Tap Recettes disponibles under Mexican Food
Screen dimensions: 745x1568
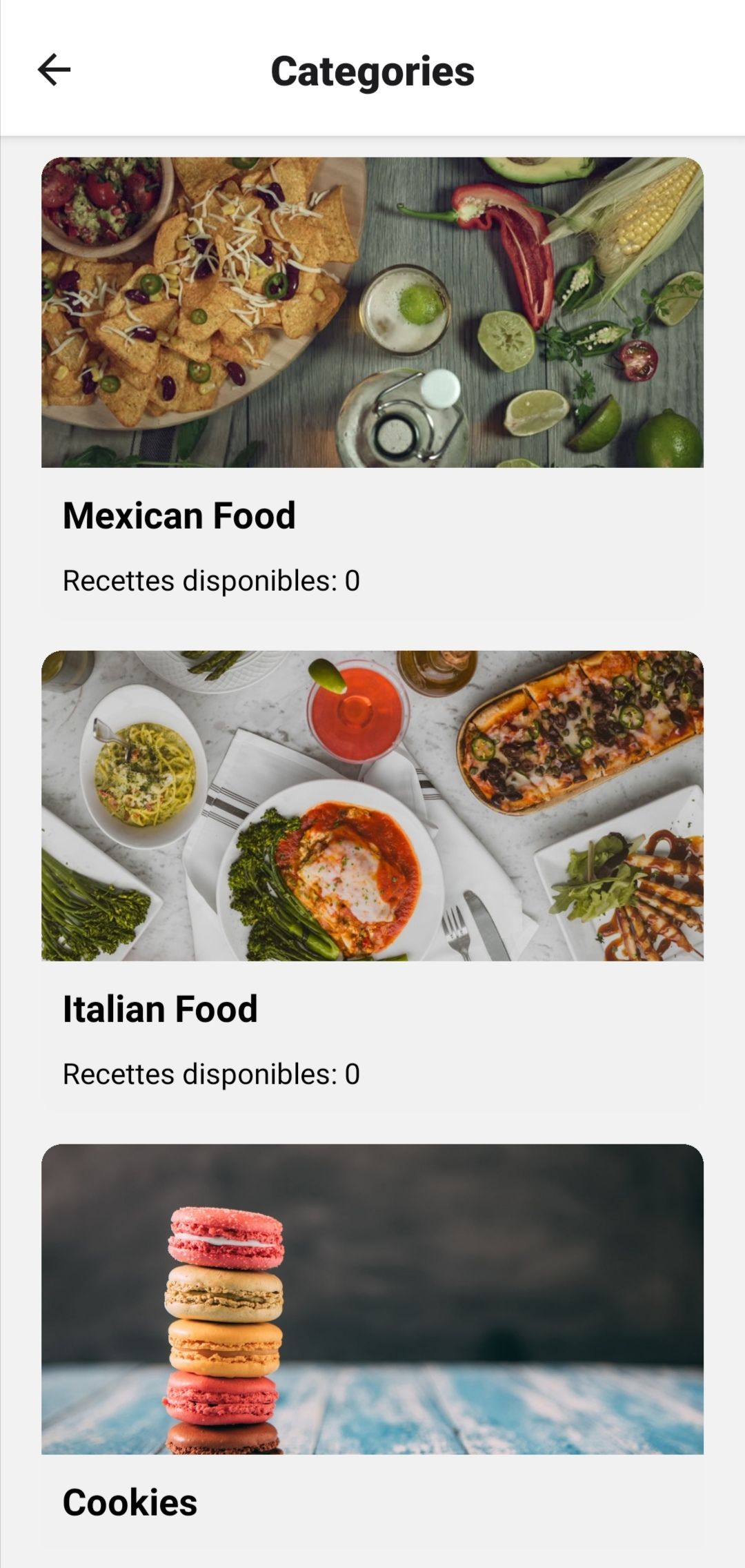coord(210,580)
